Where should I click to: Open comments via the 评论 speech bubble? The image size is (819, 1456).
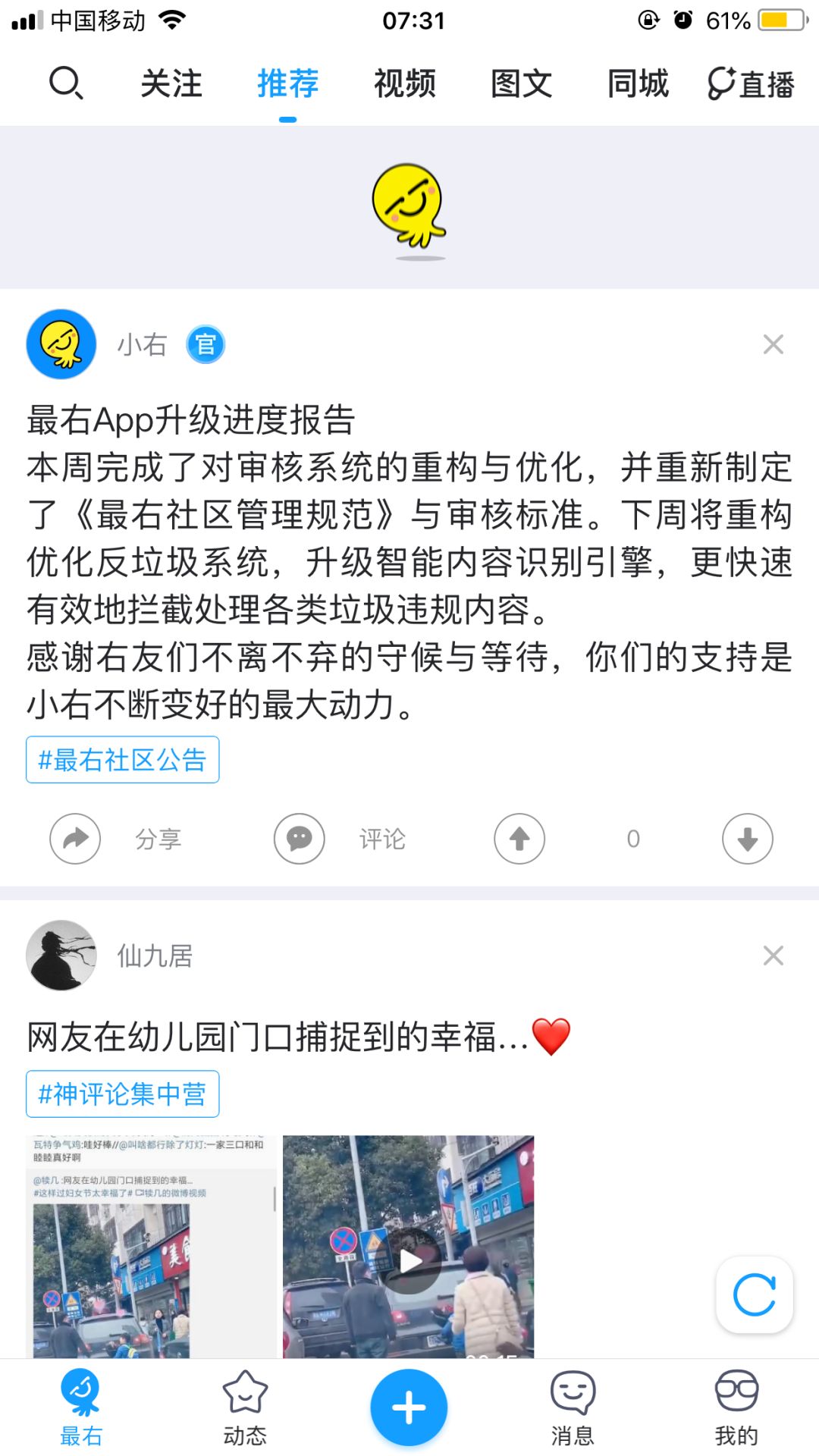299,839
